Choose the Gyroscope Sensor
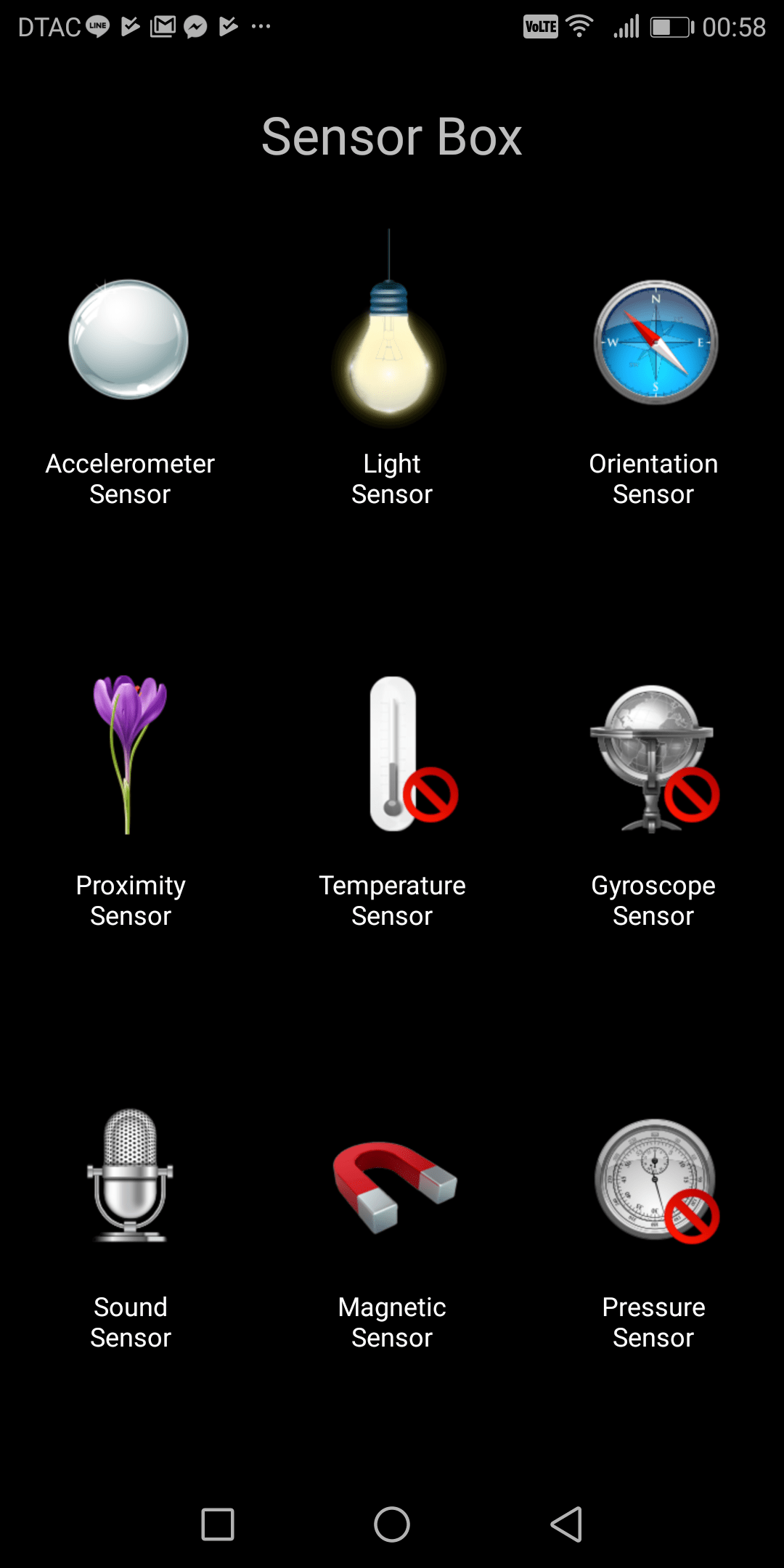Viewport: 784px width, 1568px height. [653, 758]
